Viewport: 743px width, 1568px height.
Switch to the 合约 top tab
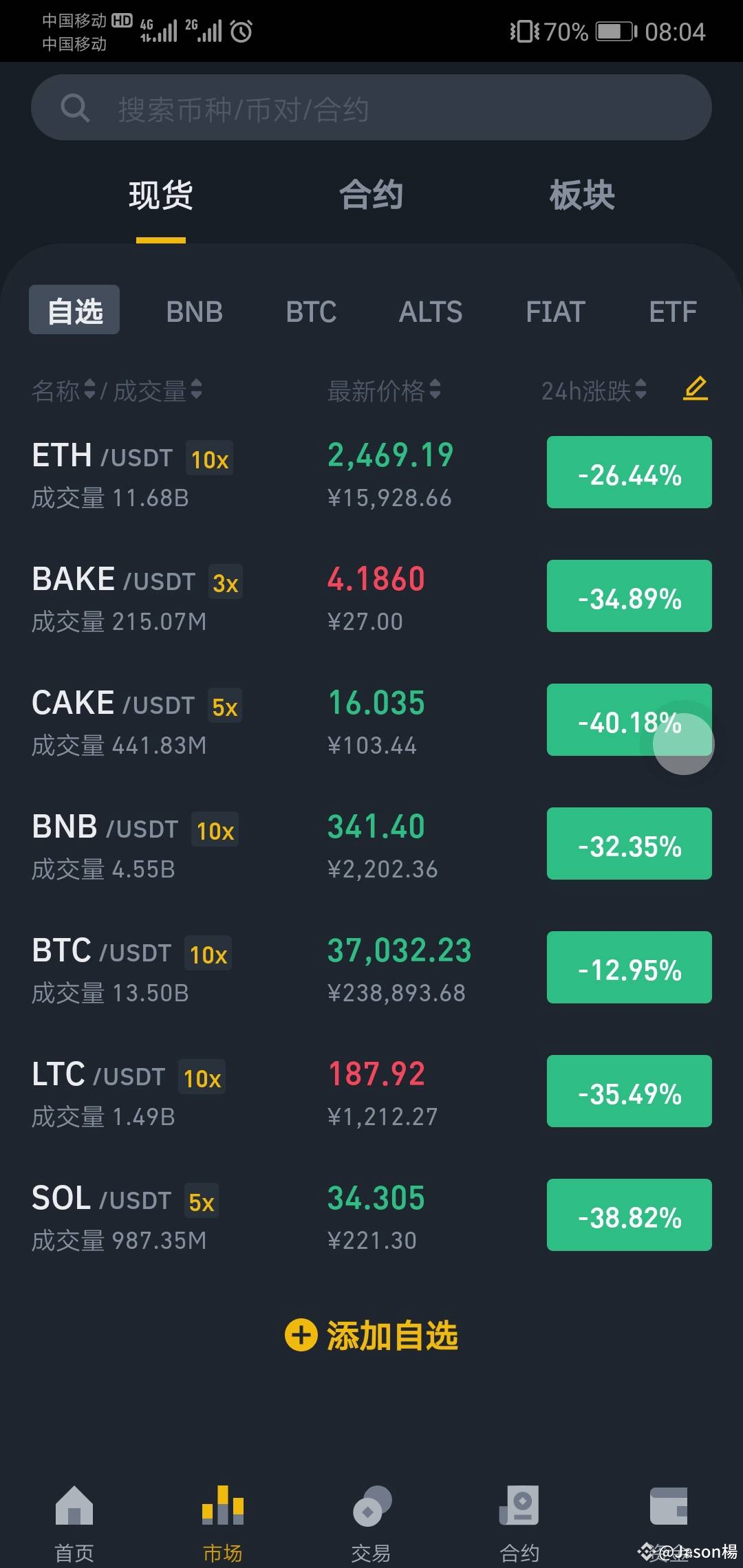coord(371,195)
